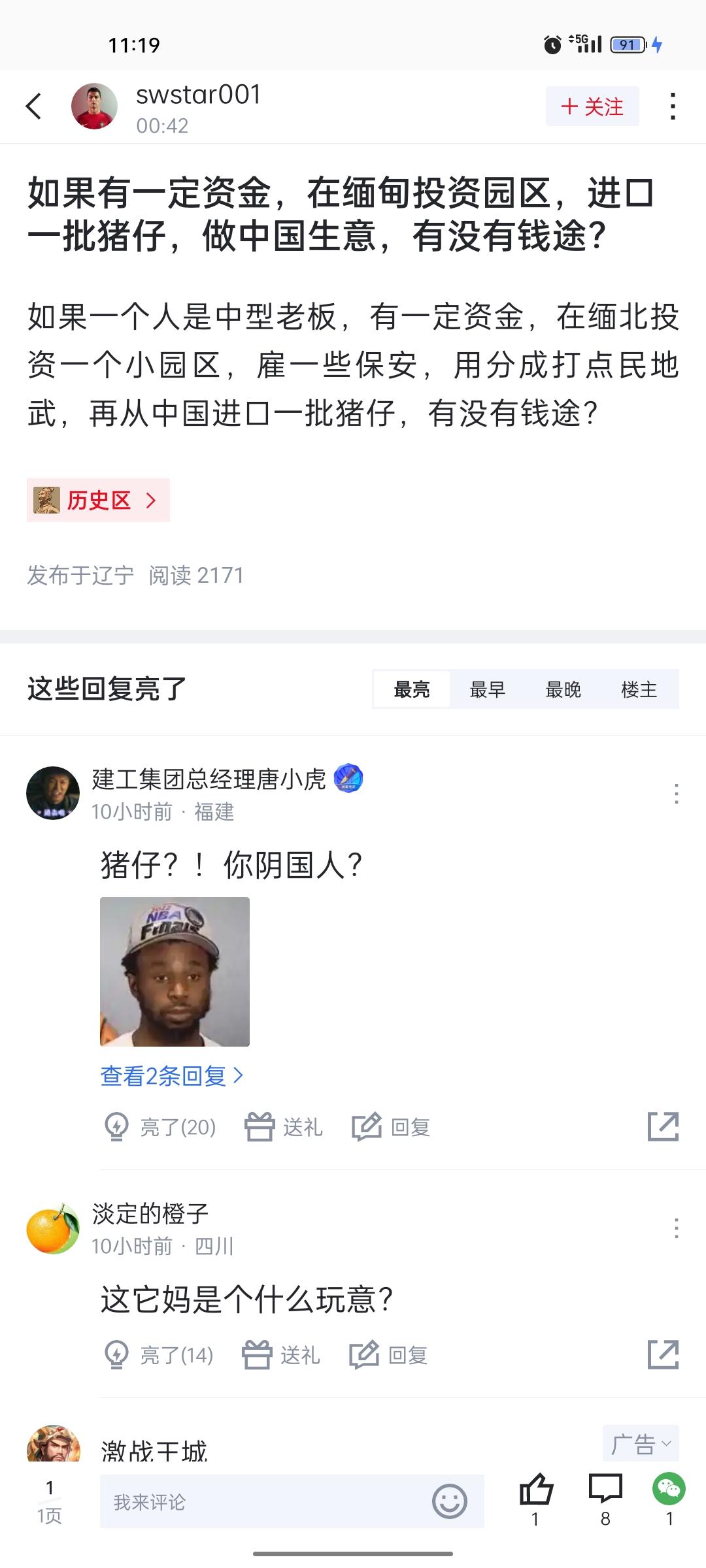
Task: Light up 建工集团总经理唐小虎's comment 亮了(20)
Action: pyautogui.click(x=160, y=1127)
